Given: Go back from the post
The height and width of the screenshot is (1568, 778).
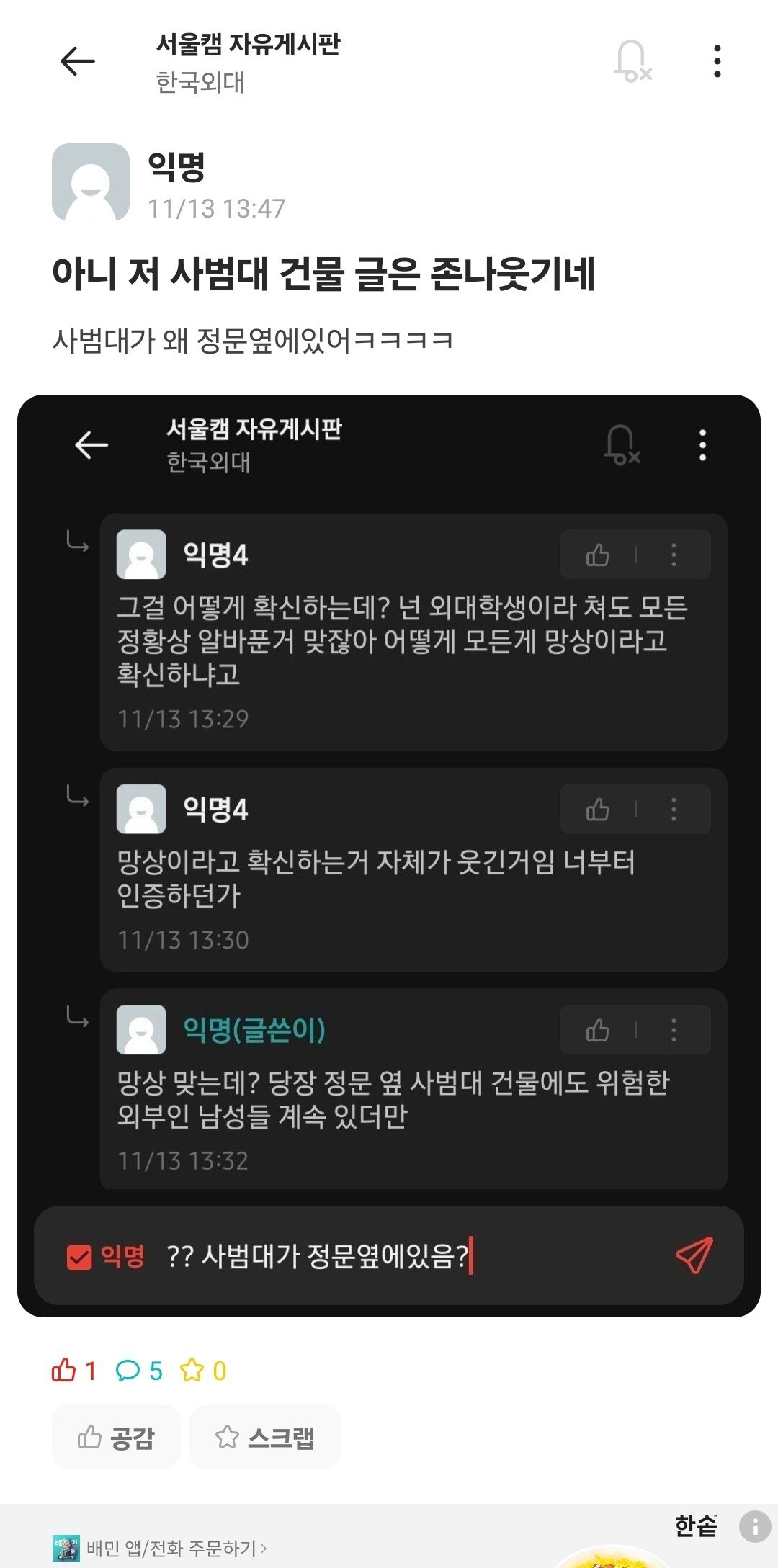Looking at the screenshot, I should coord(78,61).
